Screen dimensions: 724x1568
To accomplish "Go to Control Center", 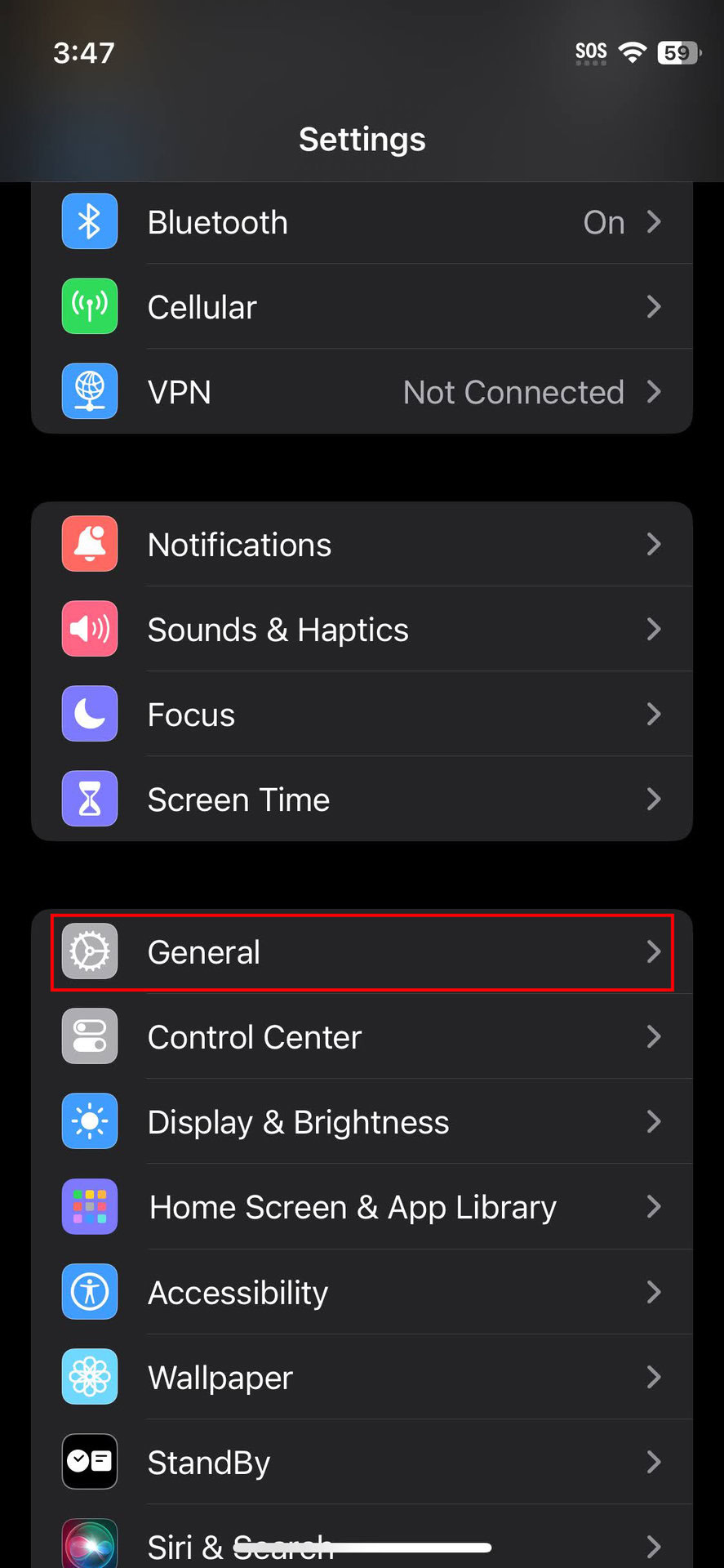I will coord(362,1037).
